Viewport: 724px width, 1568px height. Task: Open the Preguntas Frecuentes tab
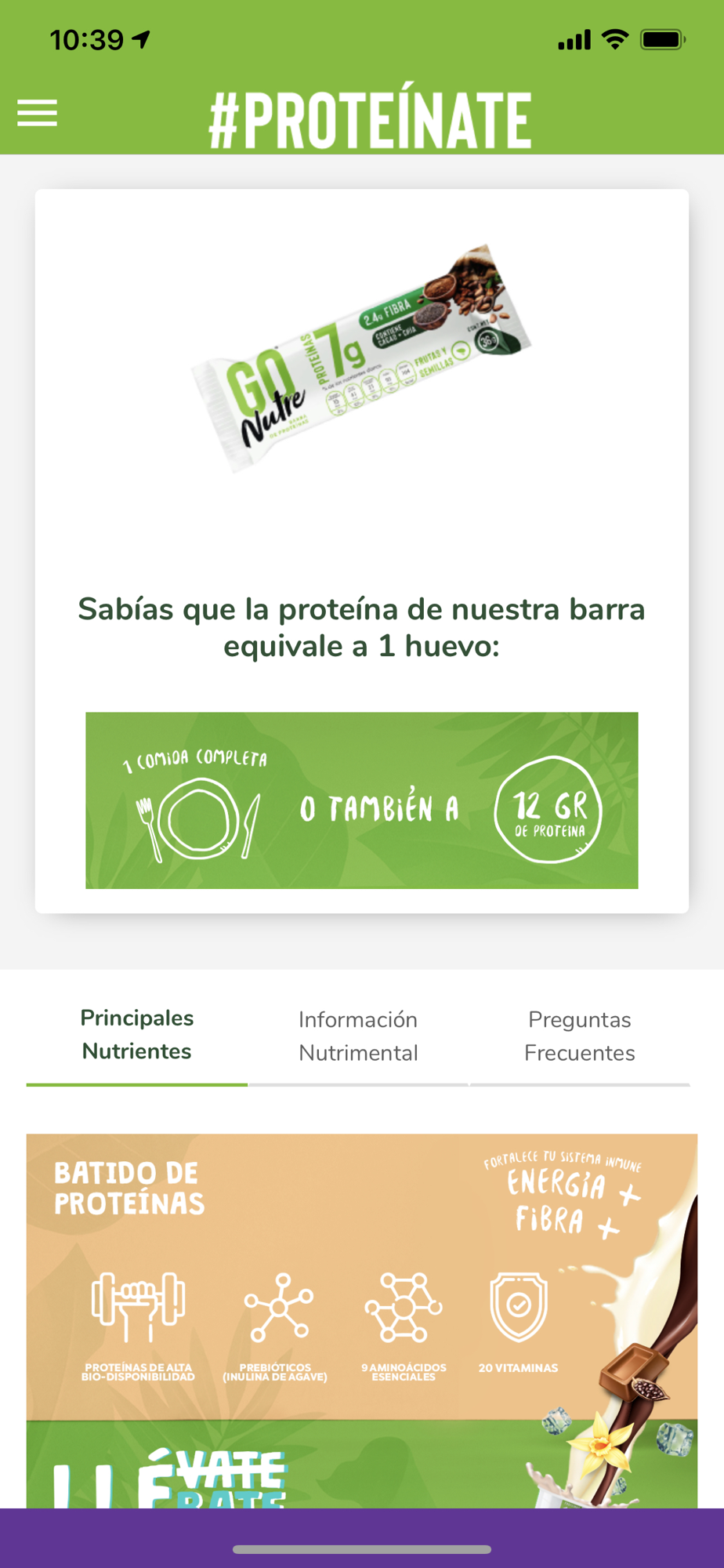(x=580, y=1036)
